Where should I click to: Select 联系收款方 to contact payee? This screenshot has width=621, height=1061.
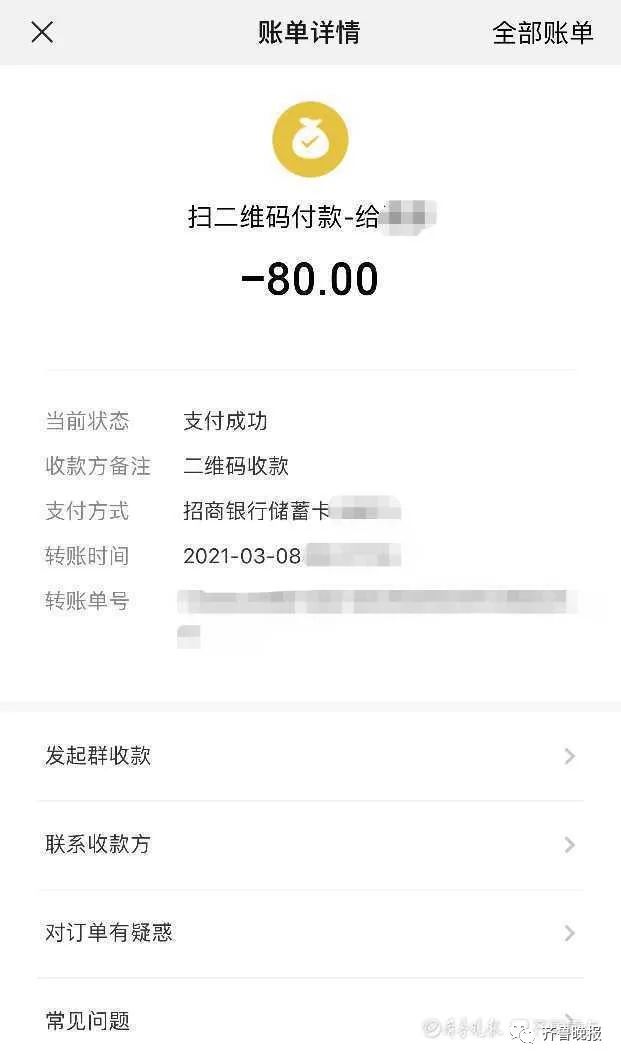point(310,844)
